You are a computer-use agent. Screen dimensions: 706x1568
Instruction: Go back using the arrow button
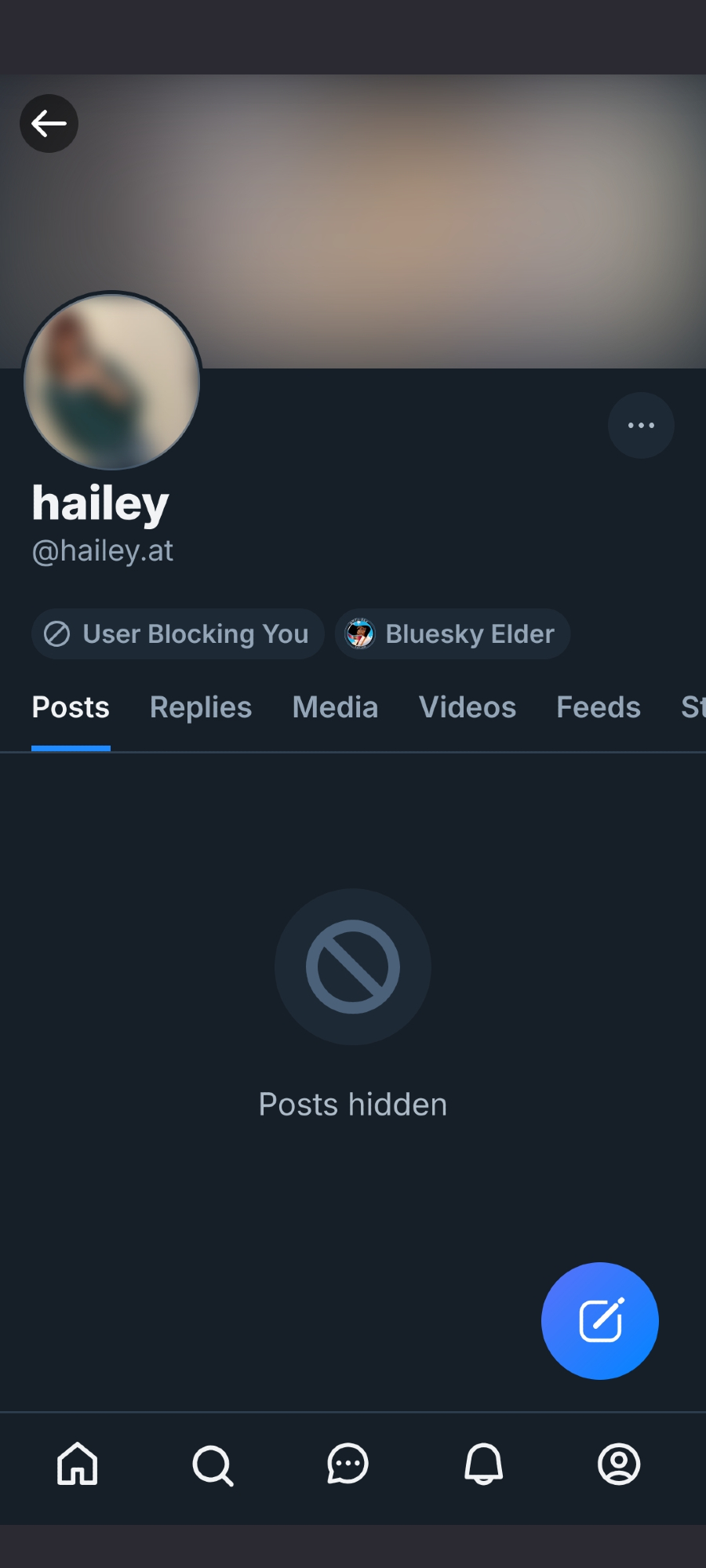tap(49, 124)
